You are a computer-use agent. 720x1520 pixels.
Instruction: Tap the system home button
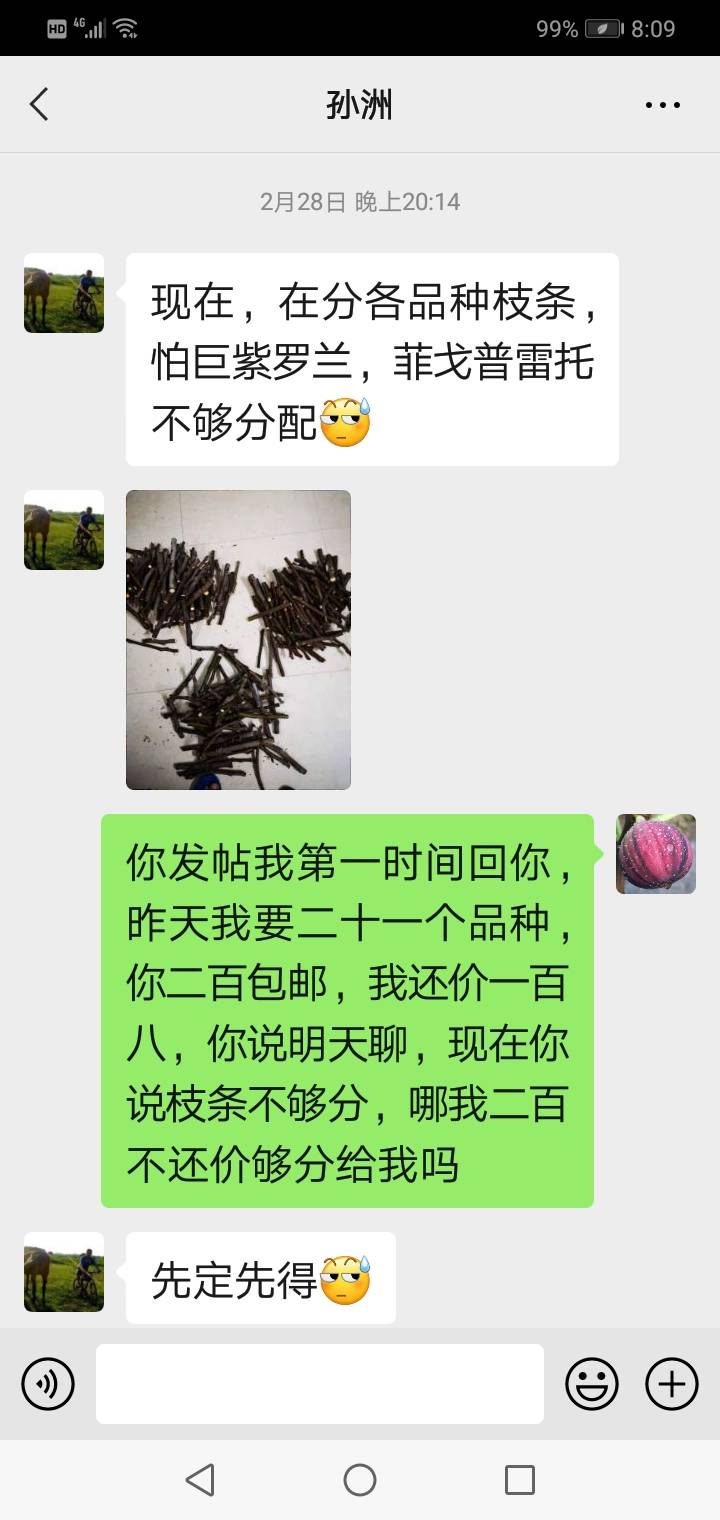coord(360,1480)
